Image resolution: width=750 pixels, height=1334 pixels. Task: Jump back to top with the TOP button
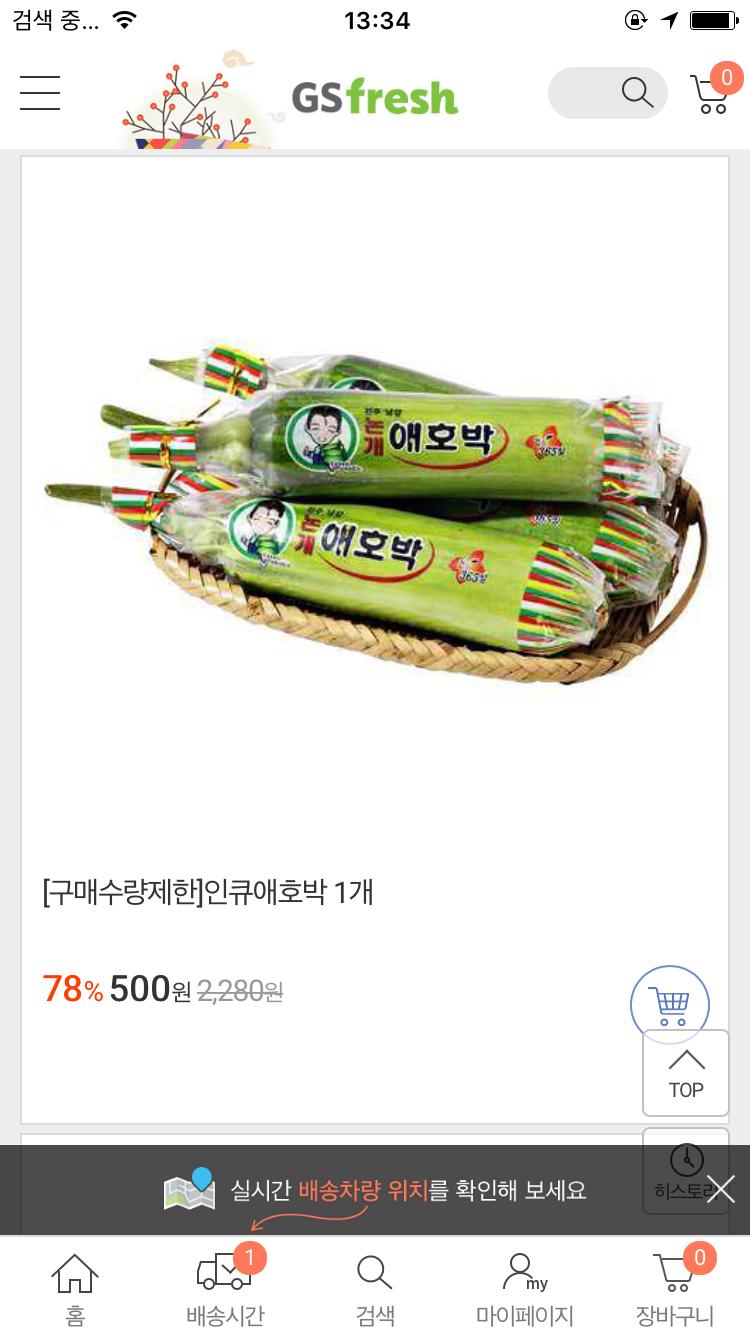(686, 1073)
